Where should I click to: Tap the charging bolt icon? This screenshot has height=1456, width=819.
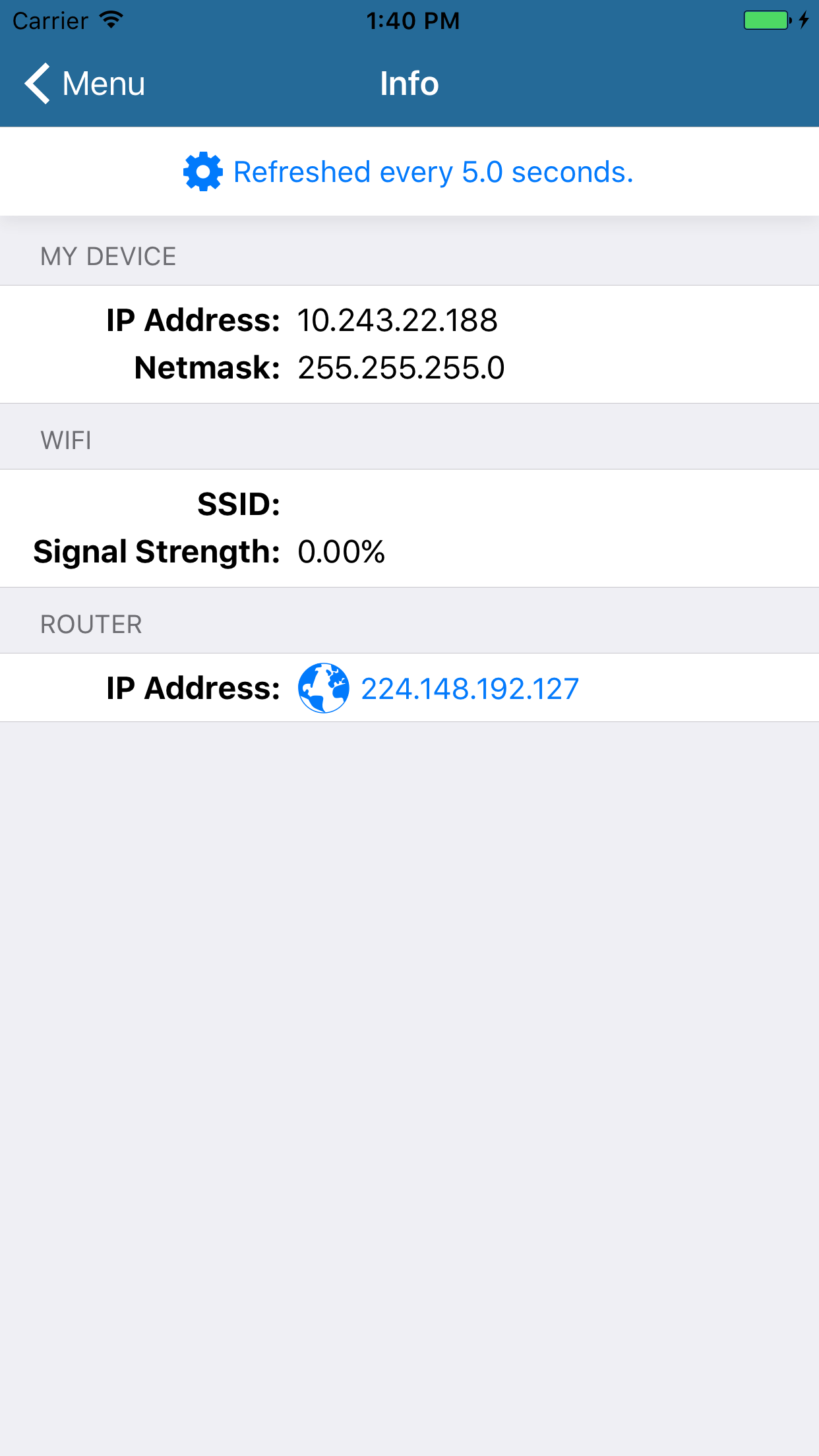pos(803,20)
